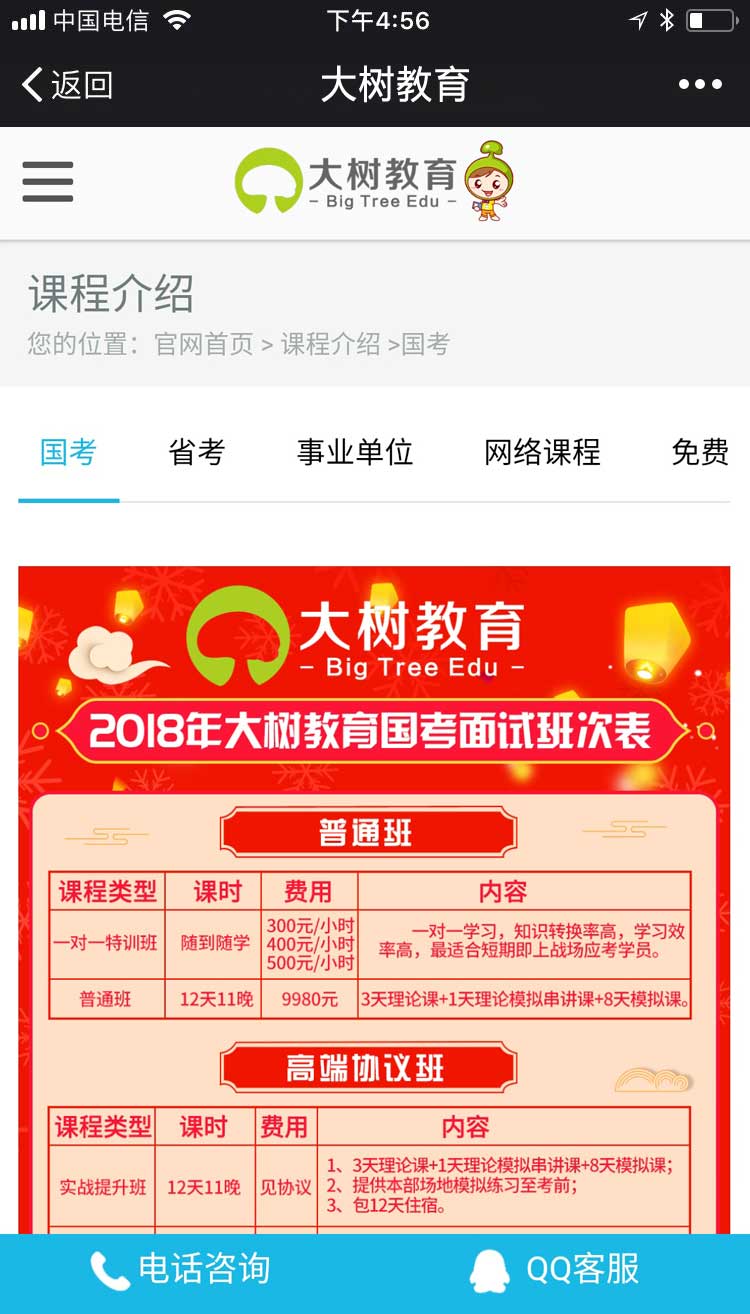Switch to the 免费 tab

(700, 453)
